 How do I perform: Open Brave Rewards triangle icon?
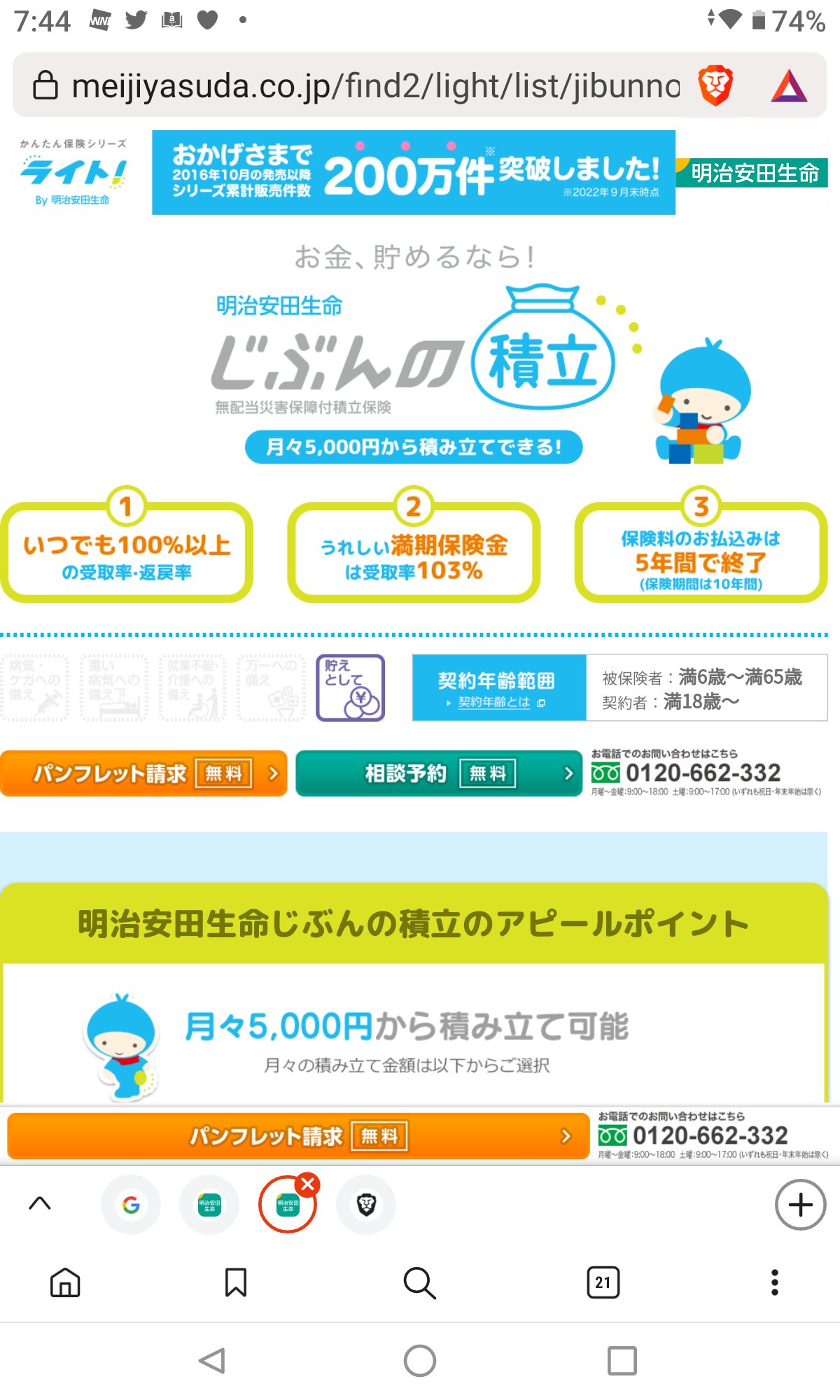(x=789, y=86)
